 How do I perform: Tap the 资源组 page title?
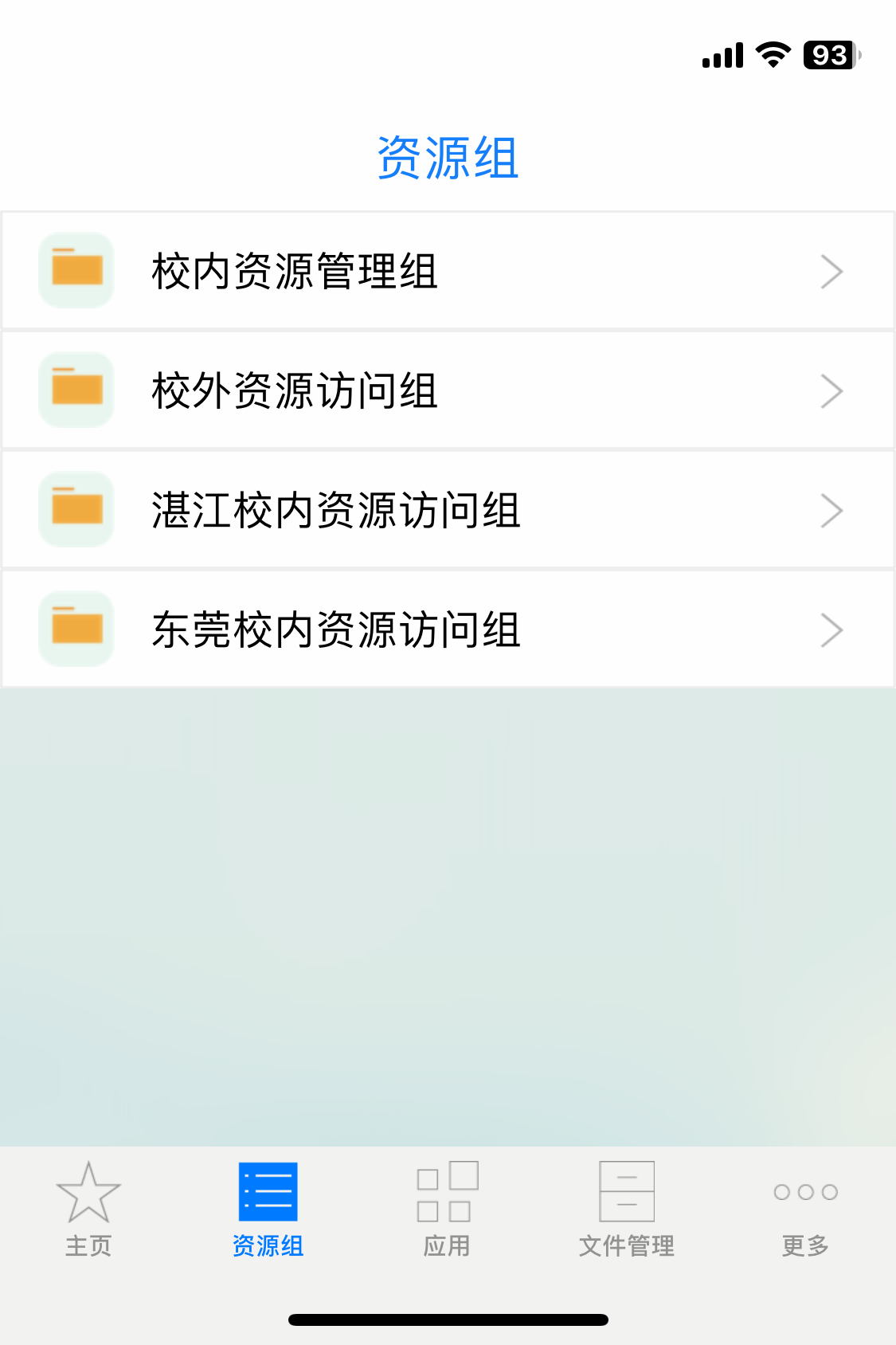448,156
